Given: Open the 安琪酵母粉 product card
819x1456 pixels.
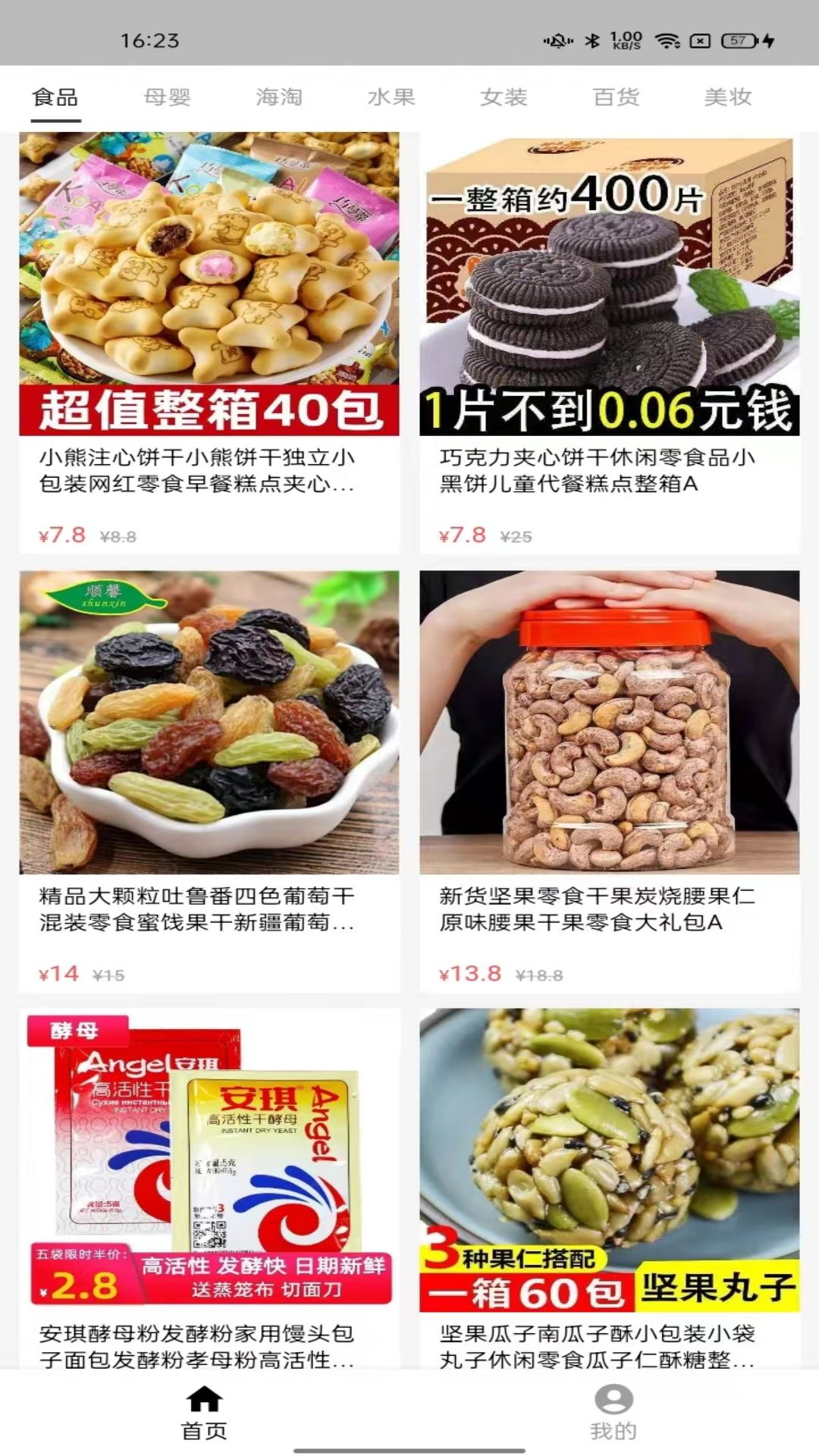Looking at the screenshot, I should click(x=209, y=1189).
